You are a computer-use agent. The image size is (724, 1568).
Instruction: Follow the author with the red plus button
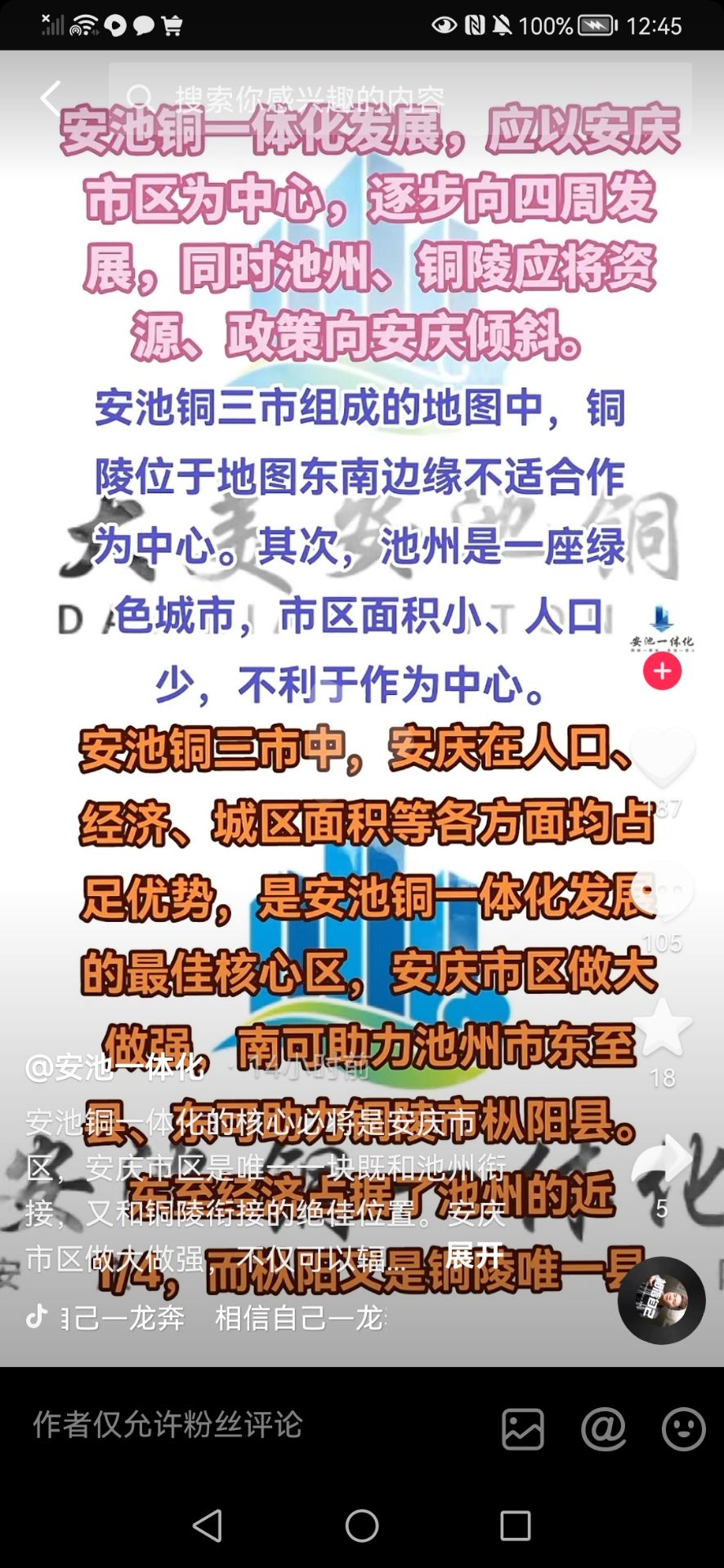[x=662, y=671]
